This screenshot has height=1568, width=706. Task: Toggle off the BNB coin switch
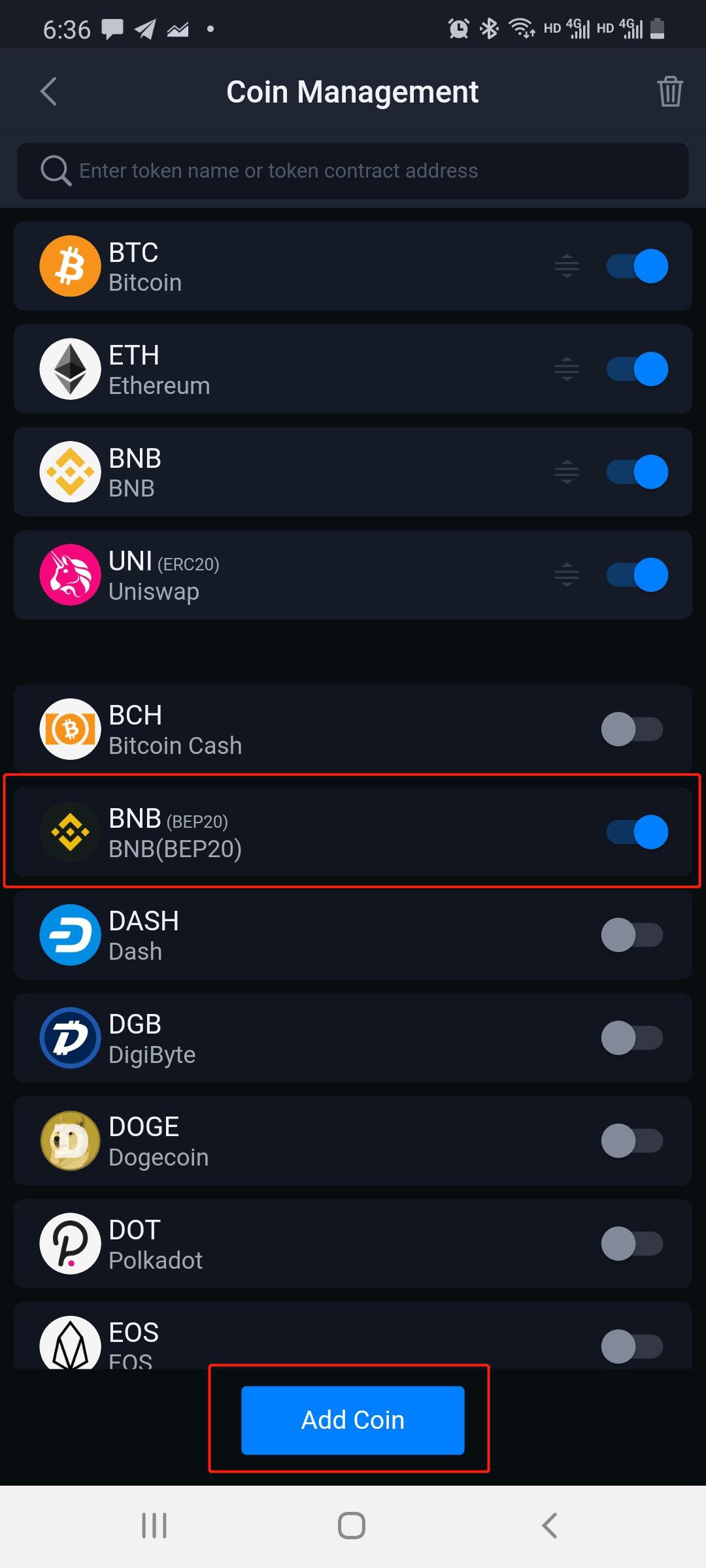[x=637, y=472]
